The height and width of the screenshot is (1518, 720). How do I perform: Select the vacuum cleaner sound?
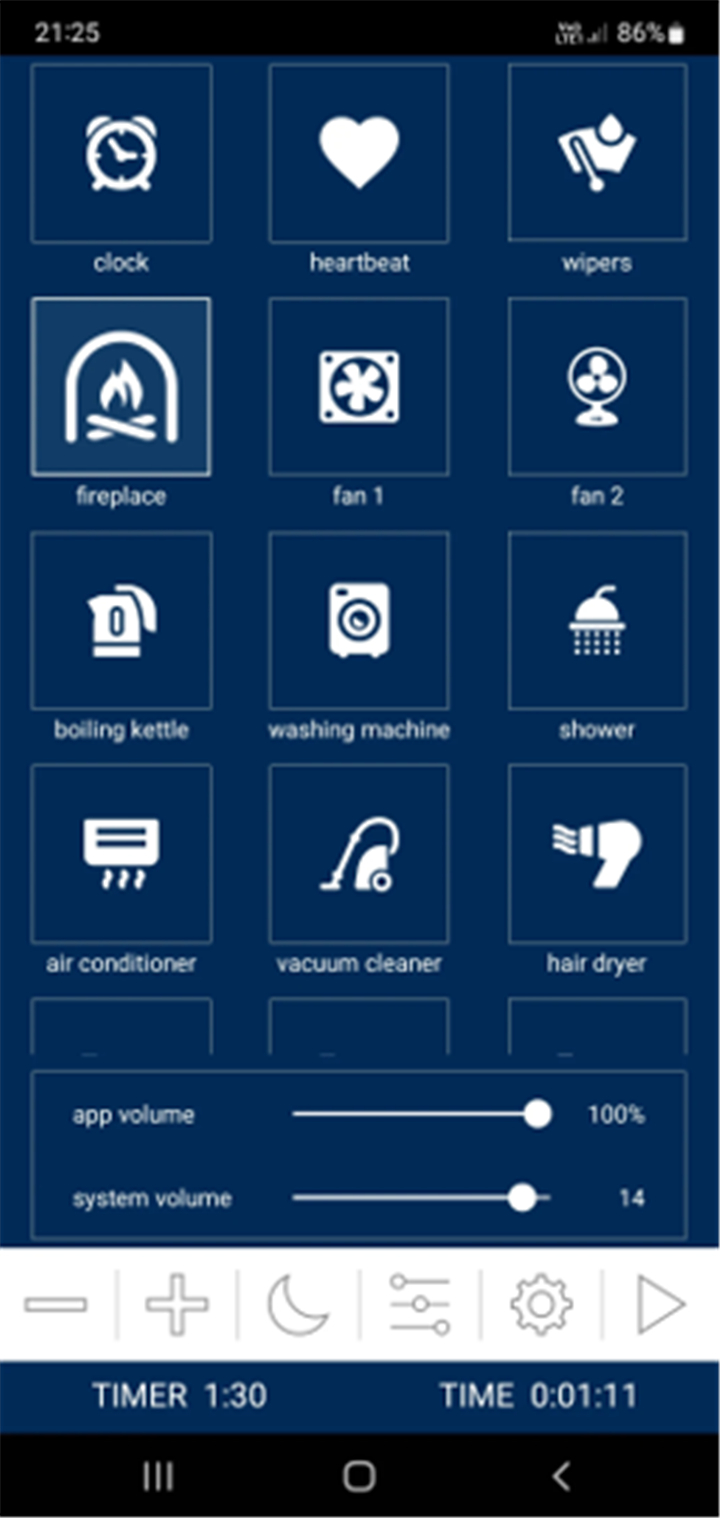359,854
